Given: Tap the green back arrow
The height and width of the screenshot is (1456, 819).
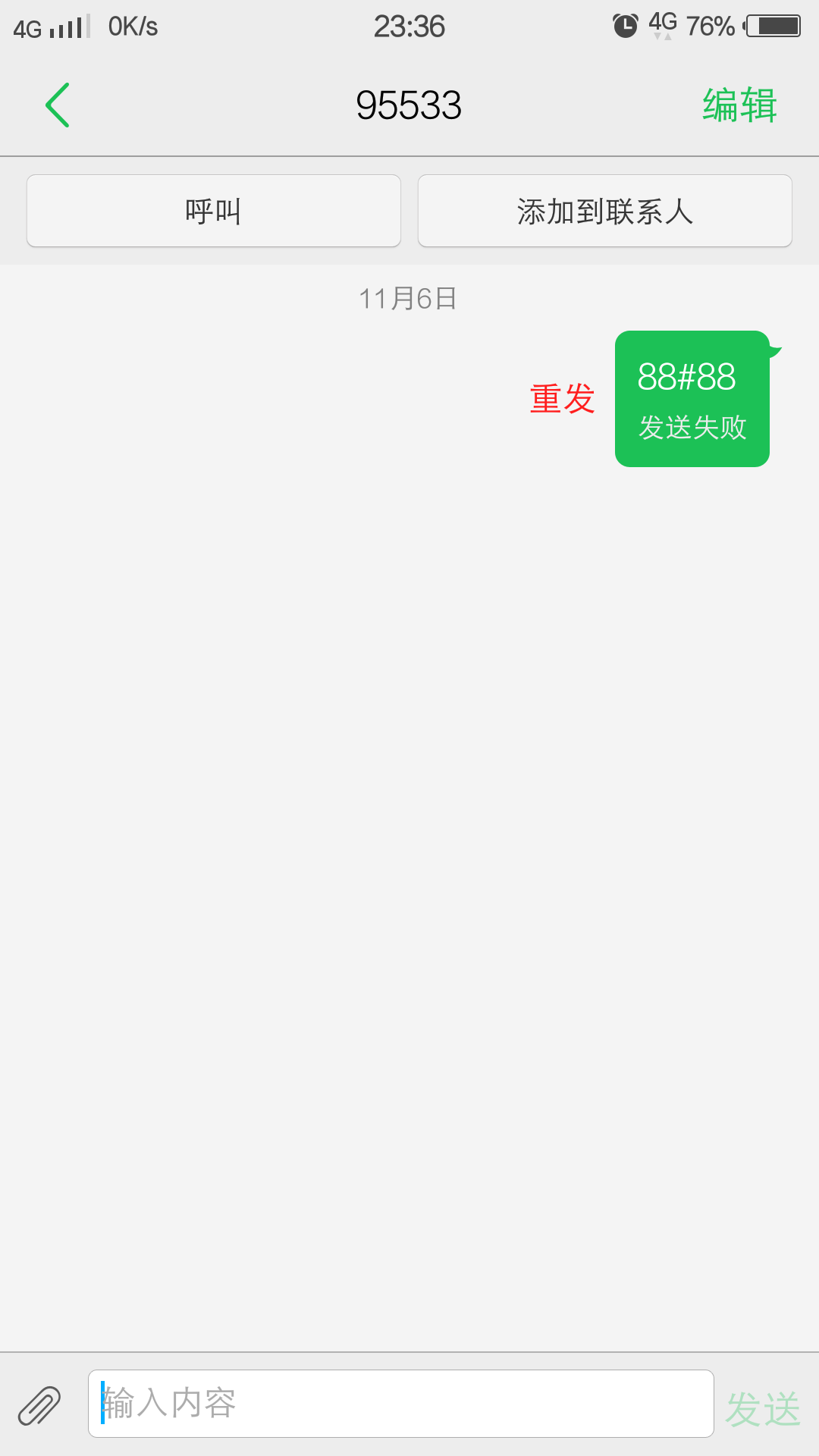Looking at the screenshot, I should pos(58,105).
